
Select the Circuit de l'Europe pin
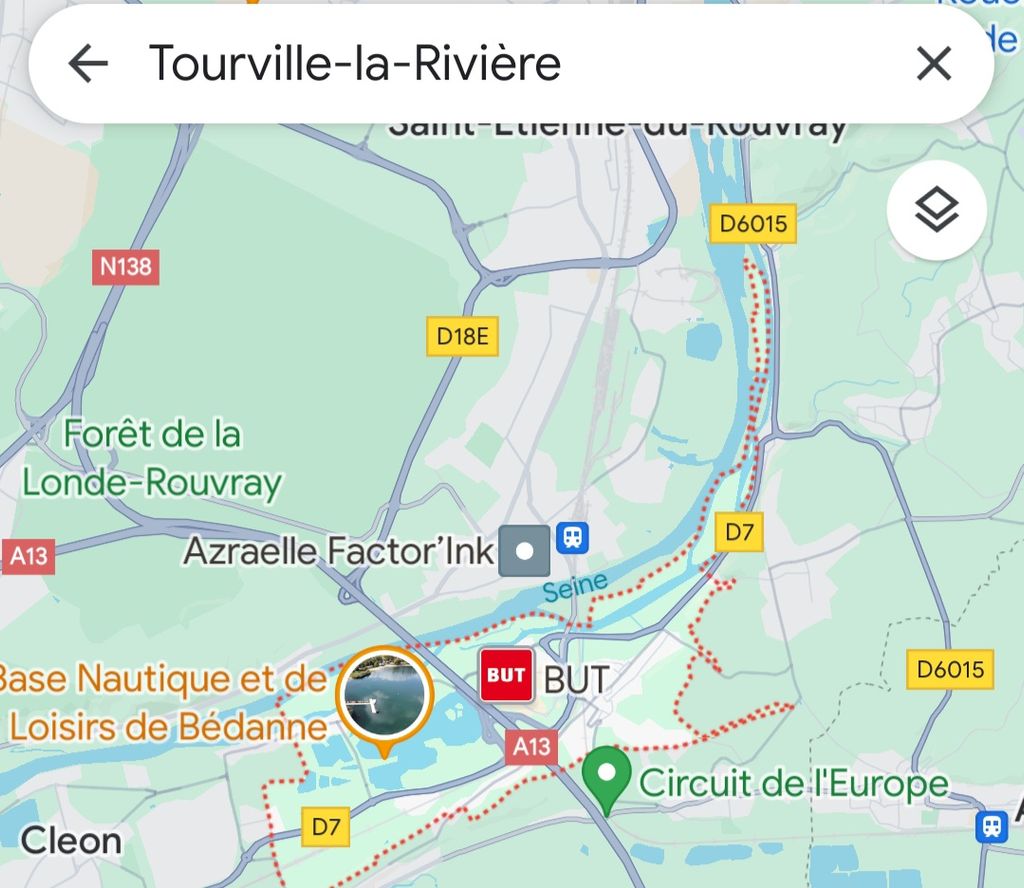(606, 777)
